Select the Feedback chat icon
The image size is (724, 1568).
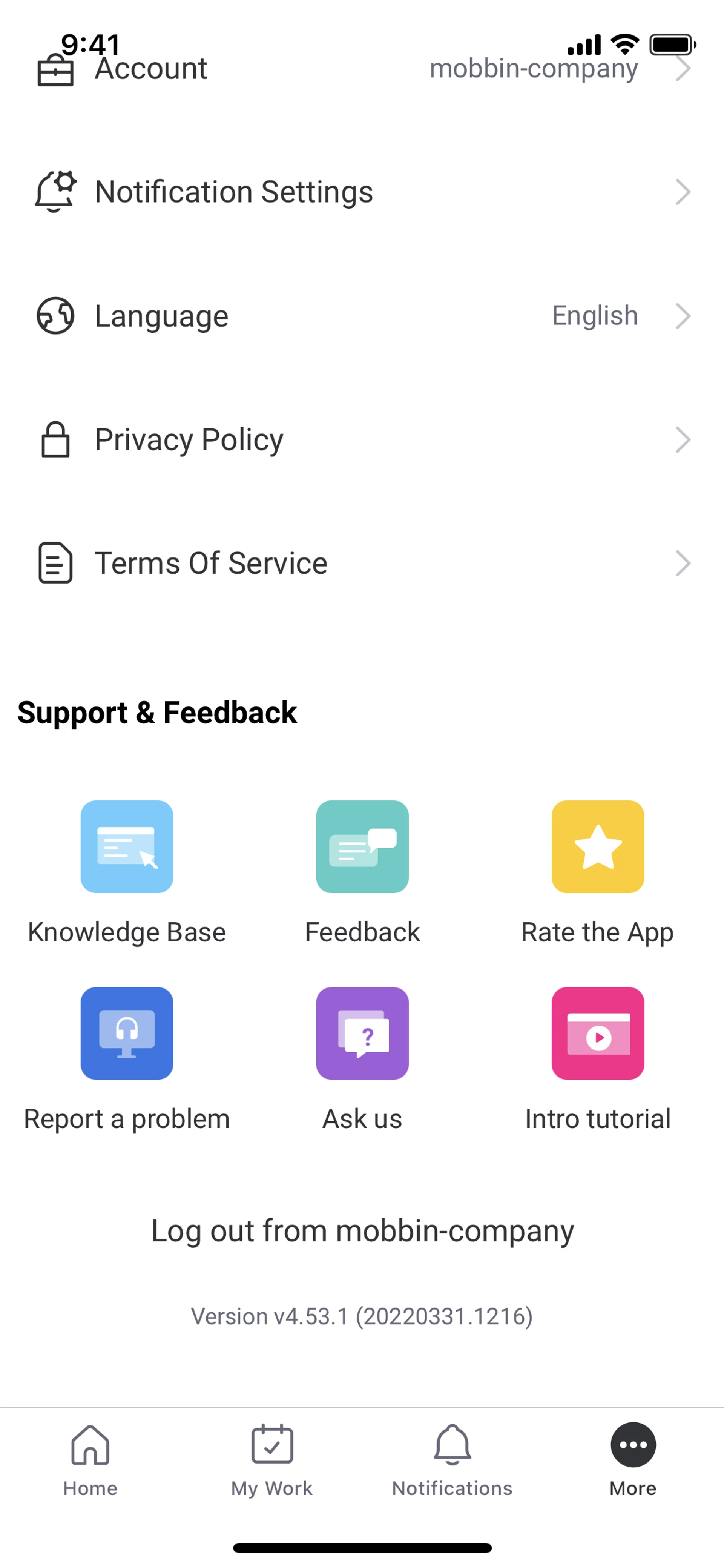tap(362, 847)
